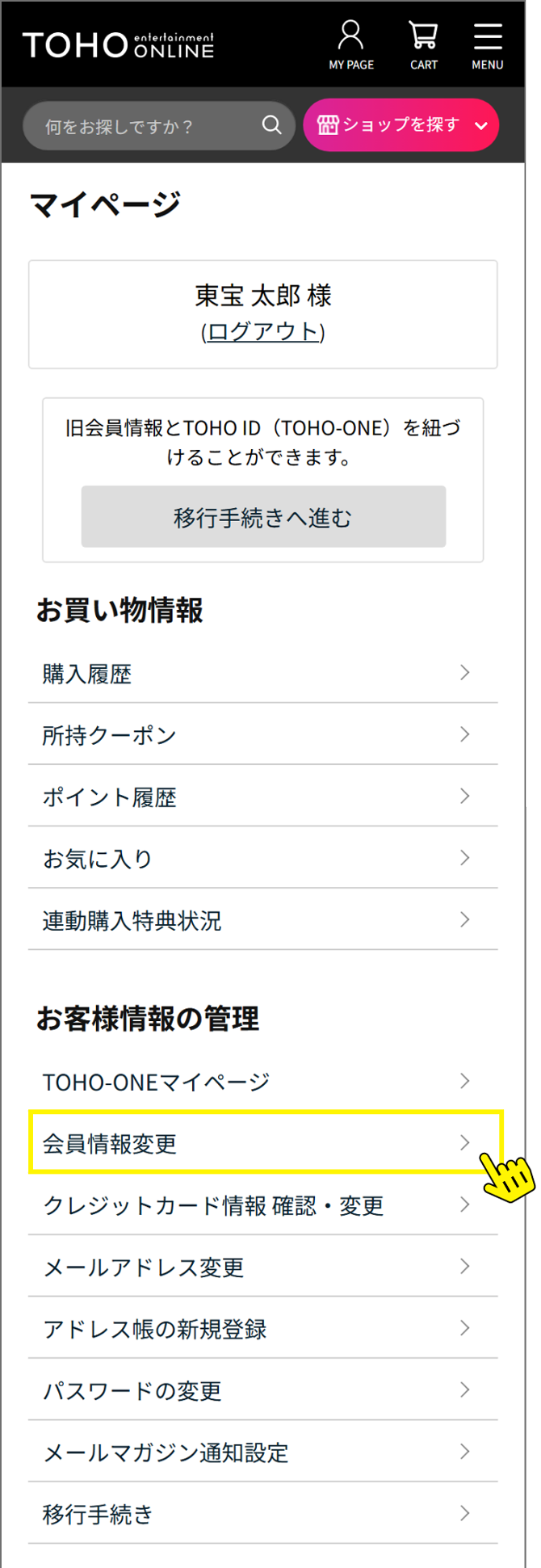Tap 移行手続きへ進む button
Image resolution: width=541 pixels, height=1568 pixels.
[x=263, y=517]
